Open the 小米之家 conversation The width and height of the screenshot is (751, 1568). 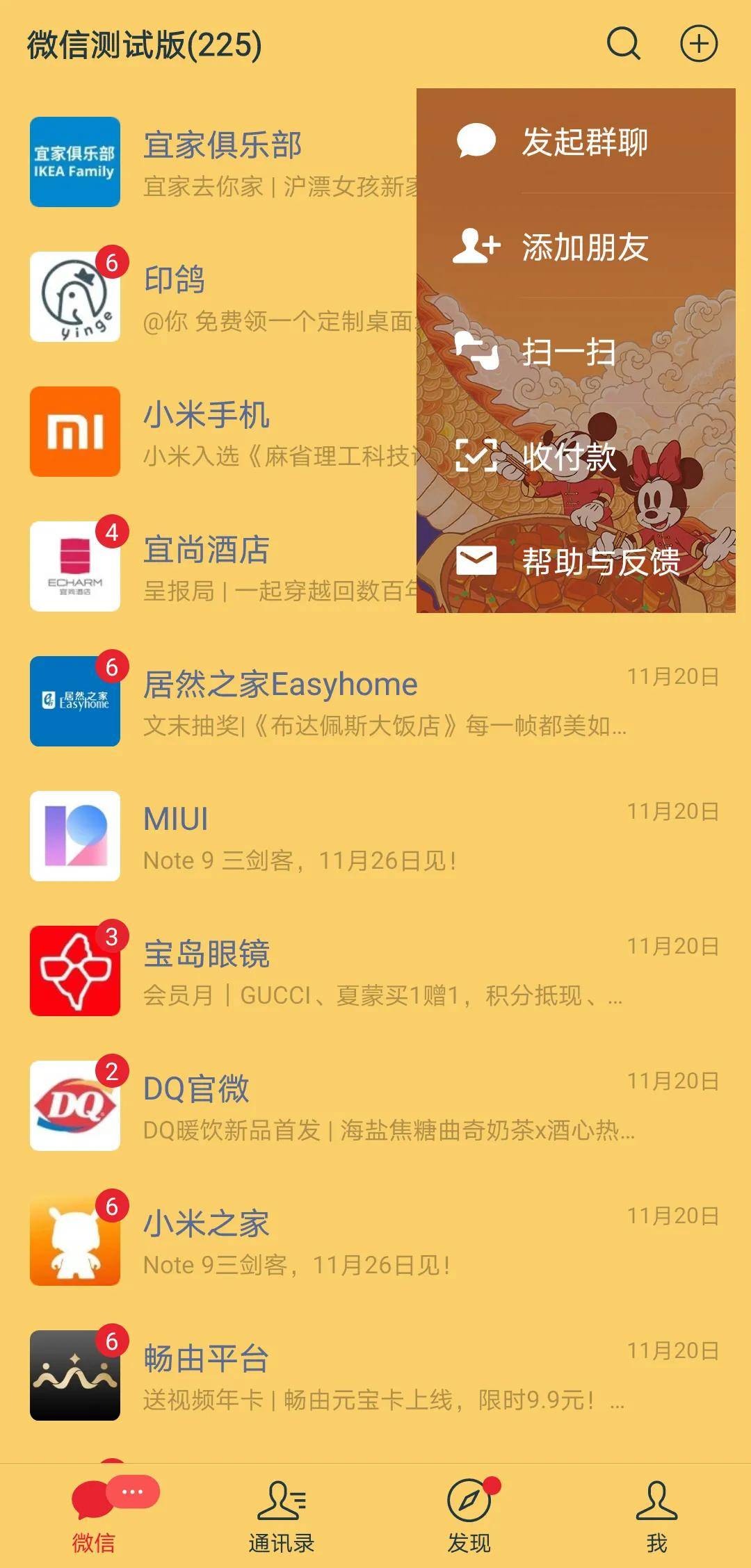click(x=375, y=1241)
